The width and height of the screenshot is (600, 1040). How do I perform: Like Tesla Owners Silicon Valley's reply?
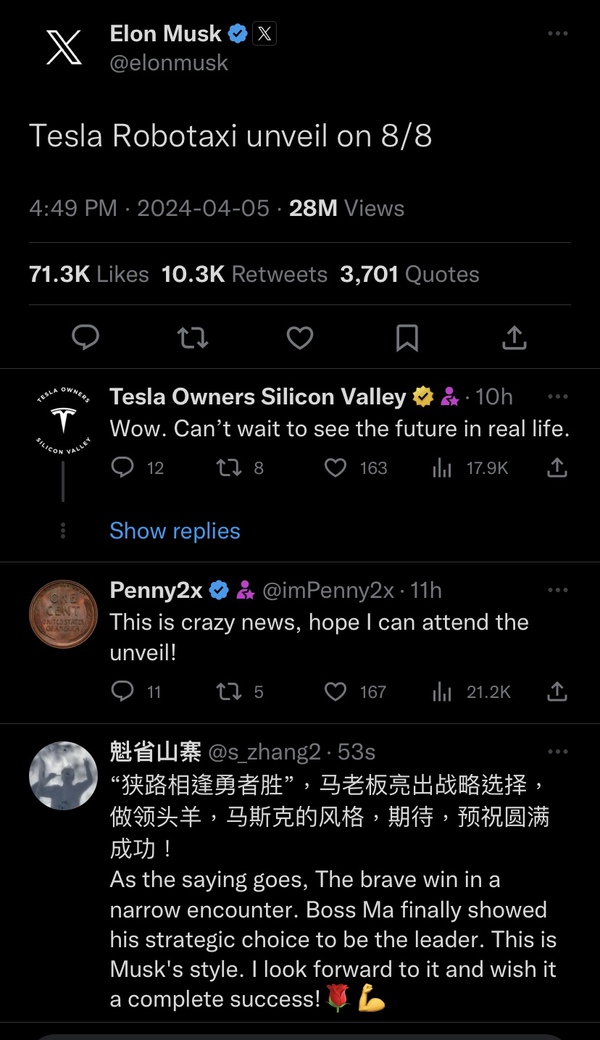(336, 467)
